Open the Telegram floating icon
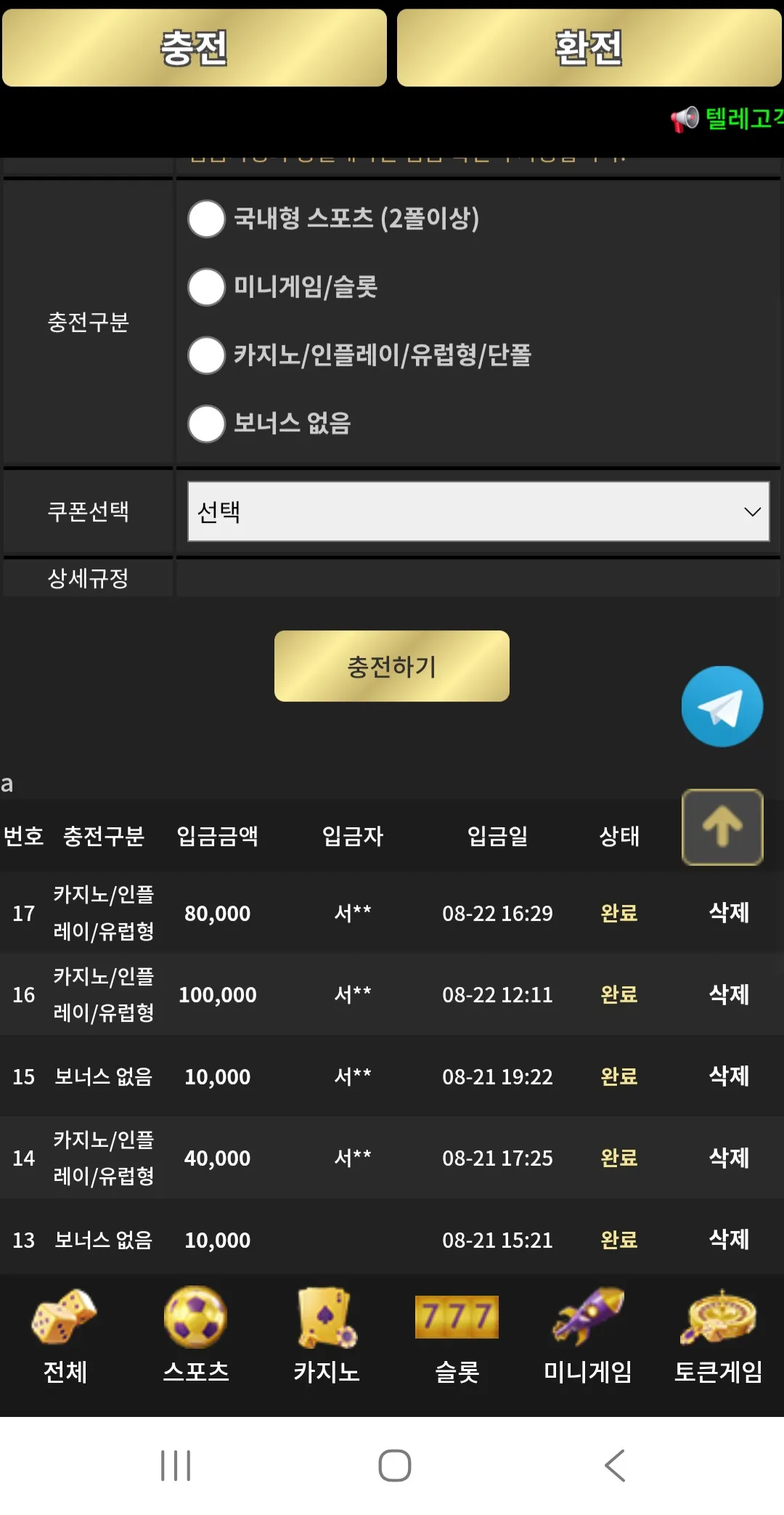784x1515 pixels. point(722,707)
